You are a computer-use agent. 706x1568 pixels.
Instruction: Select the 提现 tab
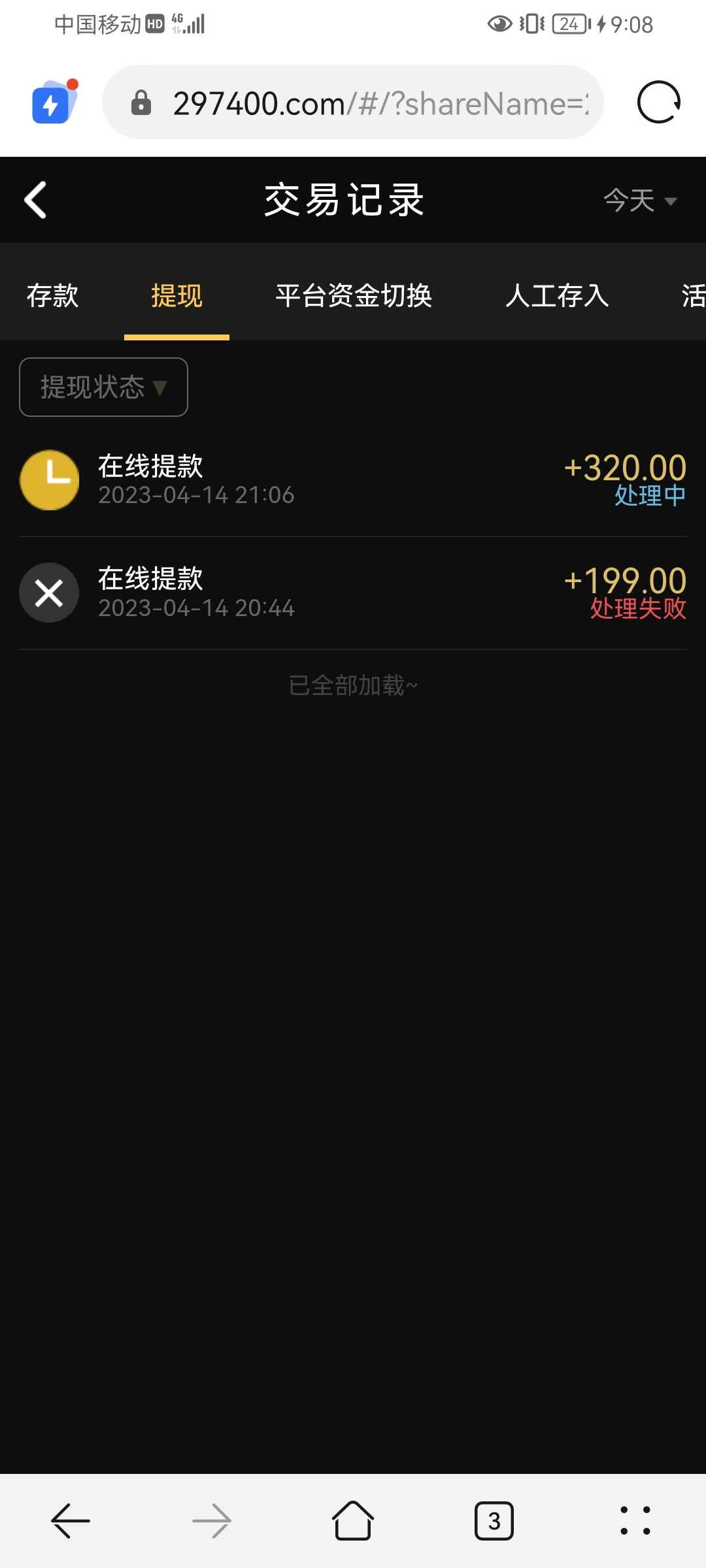coord(176,295)
